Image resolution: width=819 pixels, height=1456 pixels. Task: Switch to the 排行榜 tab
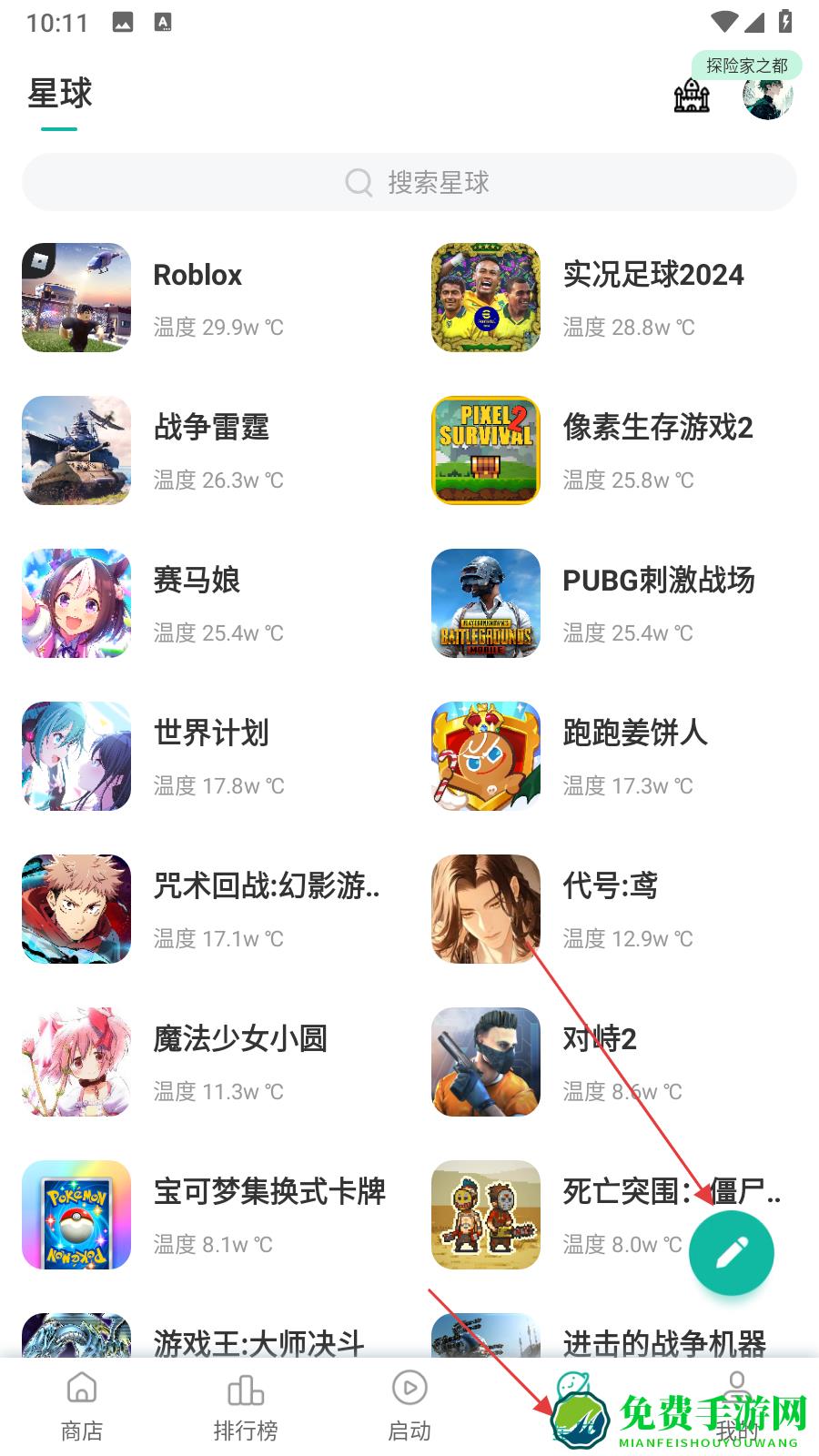[246, 1406]
